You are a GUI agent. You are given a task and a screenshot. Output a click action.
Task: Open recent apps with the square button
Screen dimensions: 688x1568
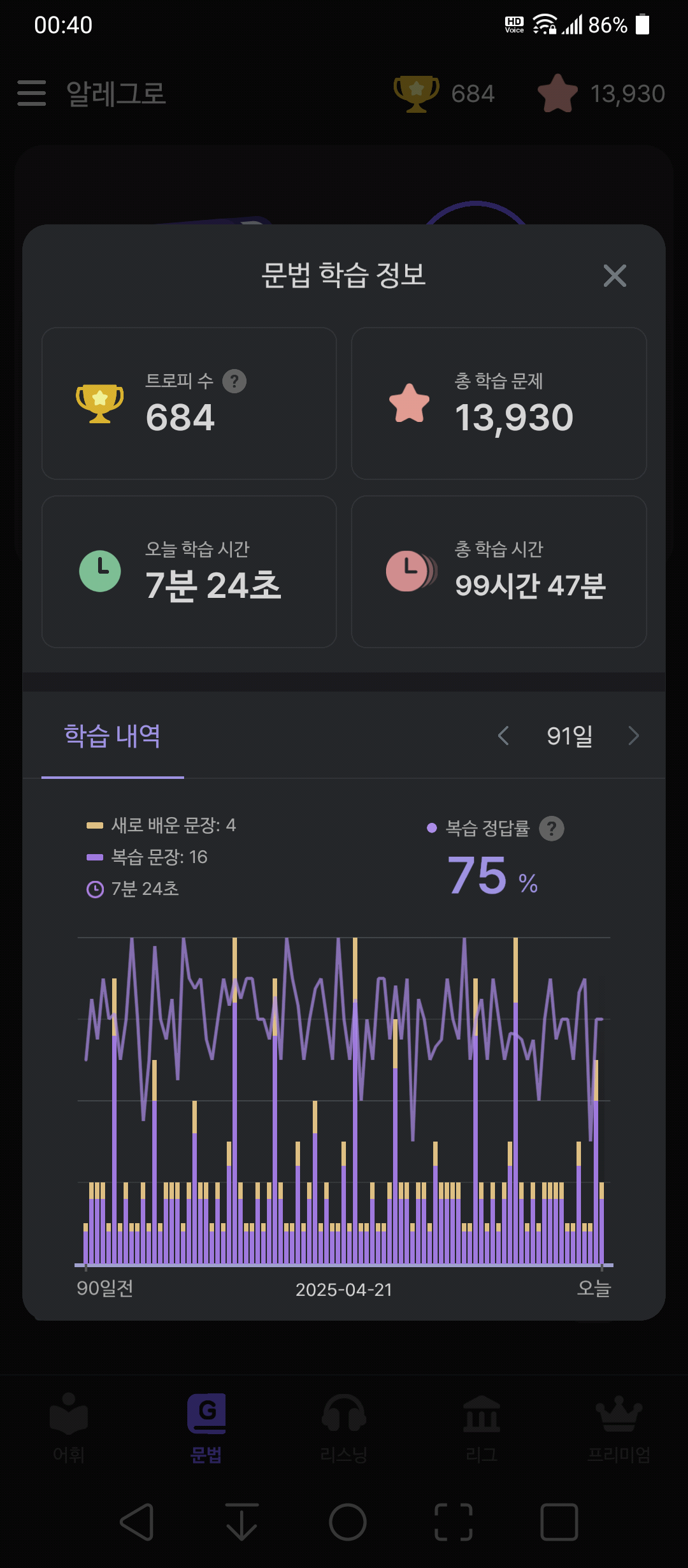559,1522
